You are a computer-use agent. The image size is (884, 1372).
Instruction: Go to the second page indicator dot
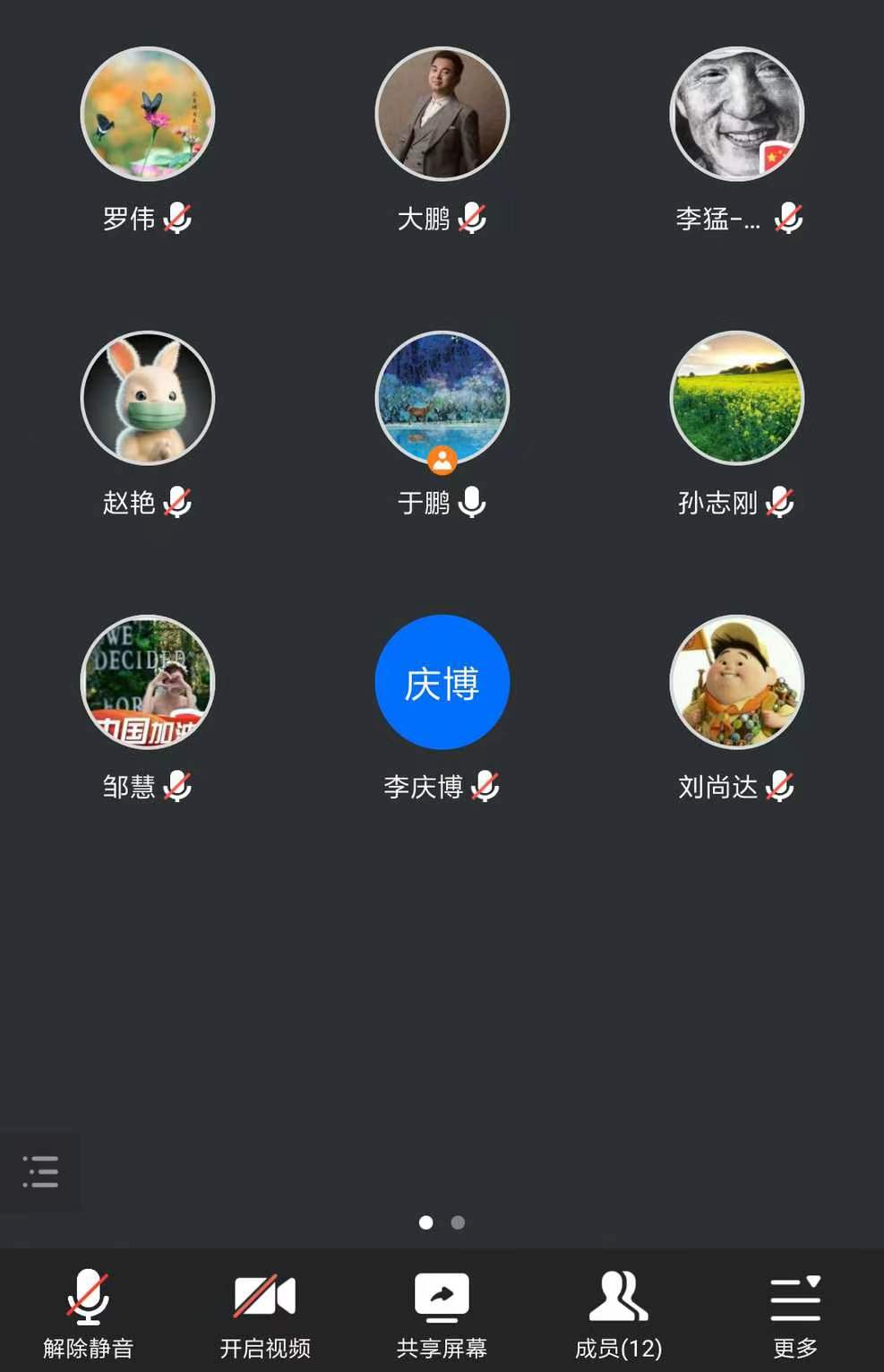pyautogui.click(x=458, y=1222)
